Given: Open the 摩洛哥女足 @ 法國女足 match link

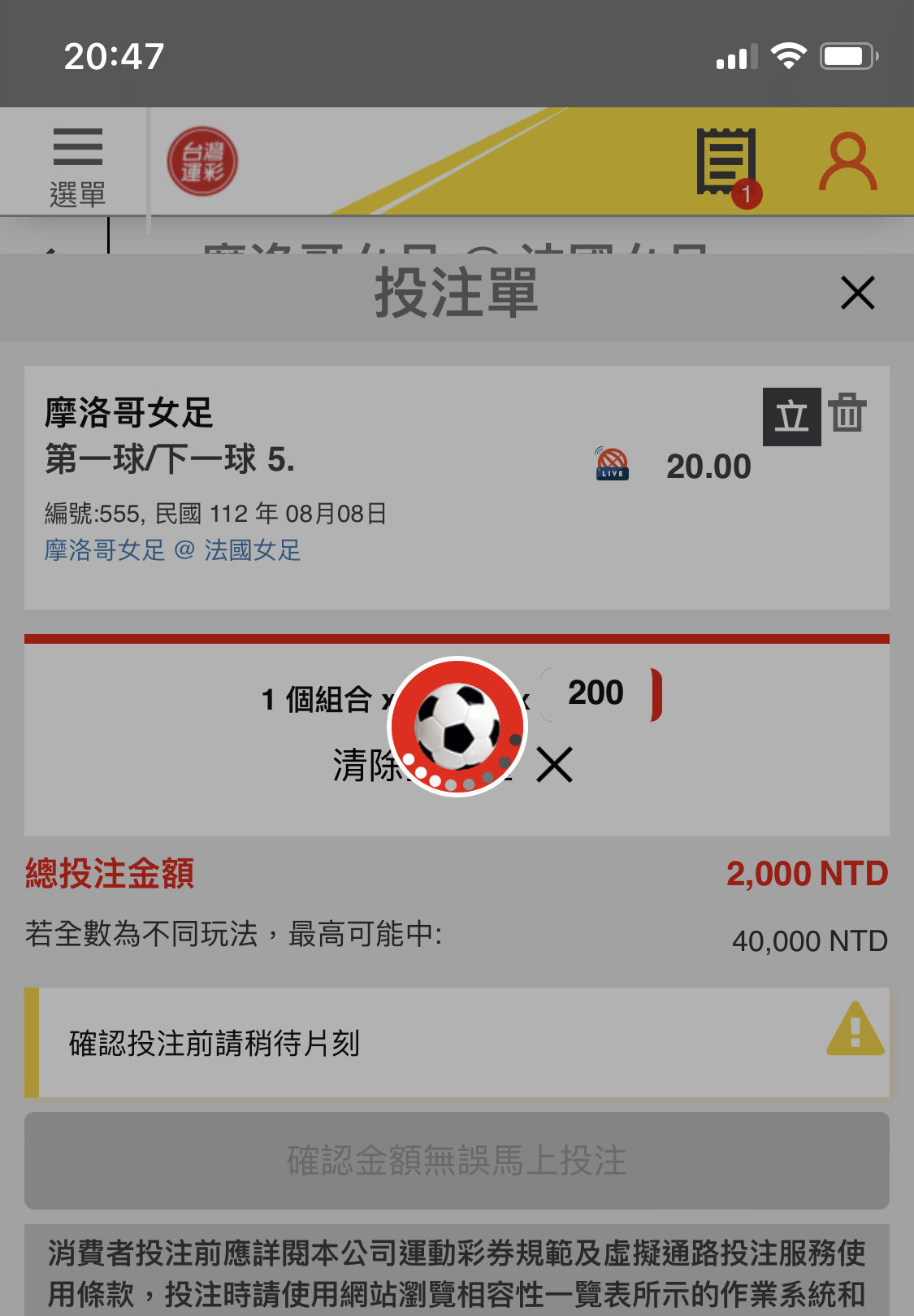Looking at the screenshot, I should click(172, 551).
